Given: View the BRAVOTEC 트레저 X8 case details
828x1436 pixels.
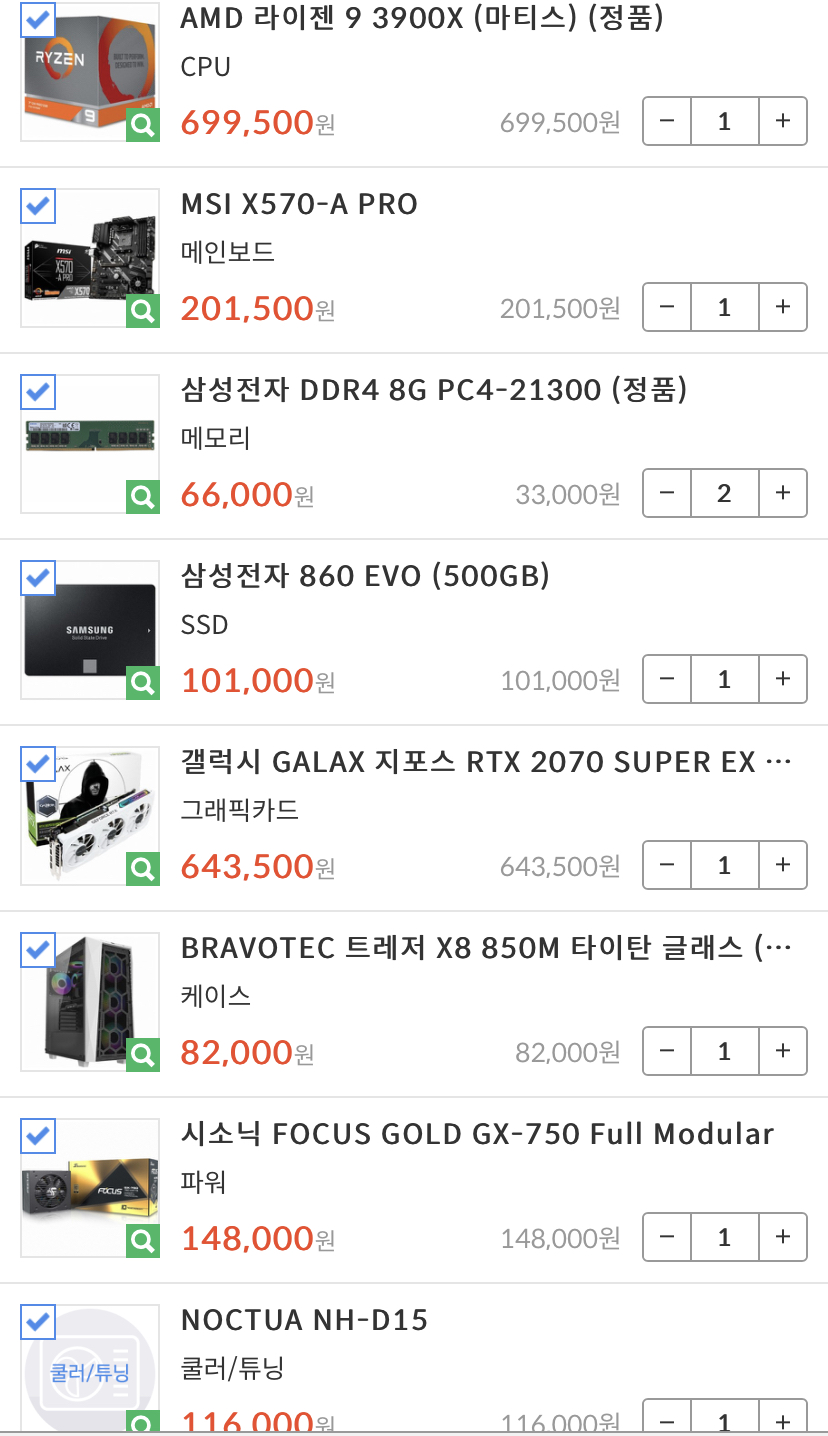Looking at the screenshot, I should point(485,948).
